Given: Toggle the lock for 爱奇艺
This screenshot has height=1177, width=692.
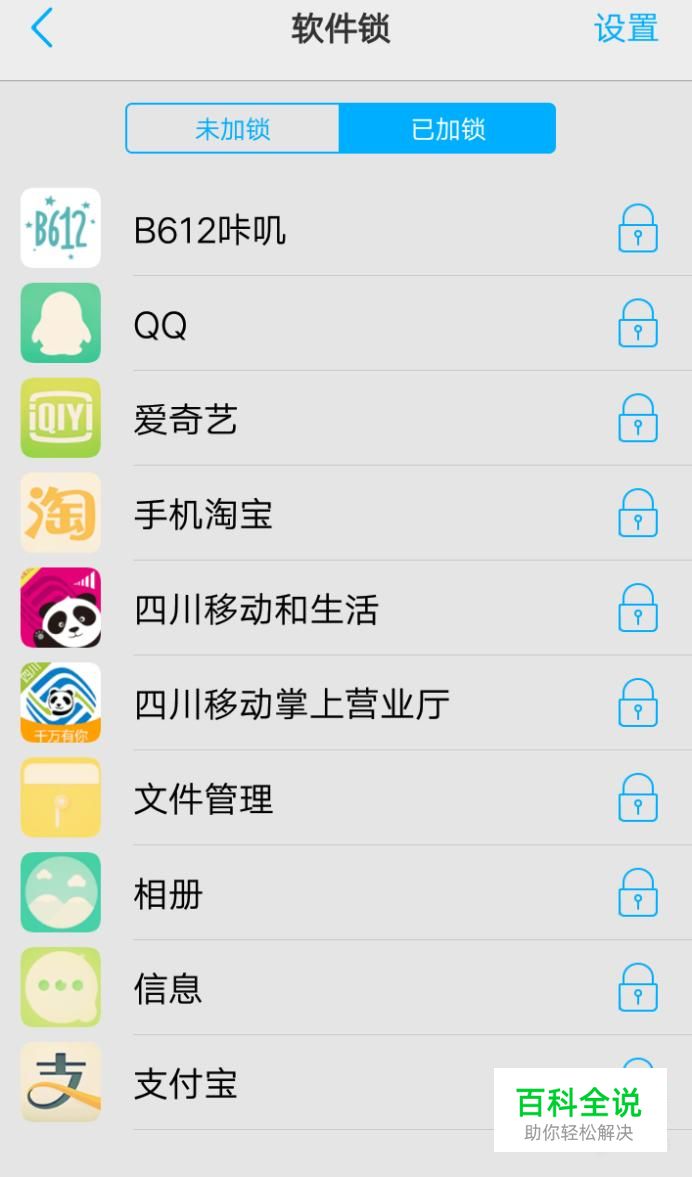Looking at the screenshot, I should 638,418.
